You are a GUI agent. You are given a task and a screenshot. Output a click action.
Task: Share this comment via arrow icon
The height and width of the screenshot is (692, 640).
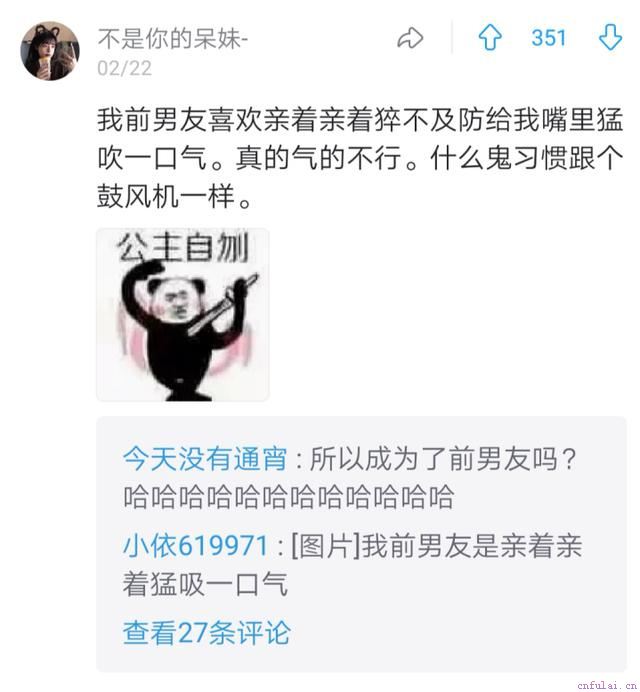click(x=411, y=39)
